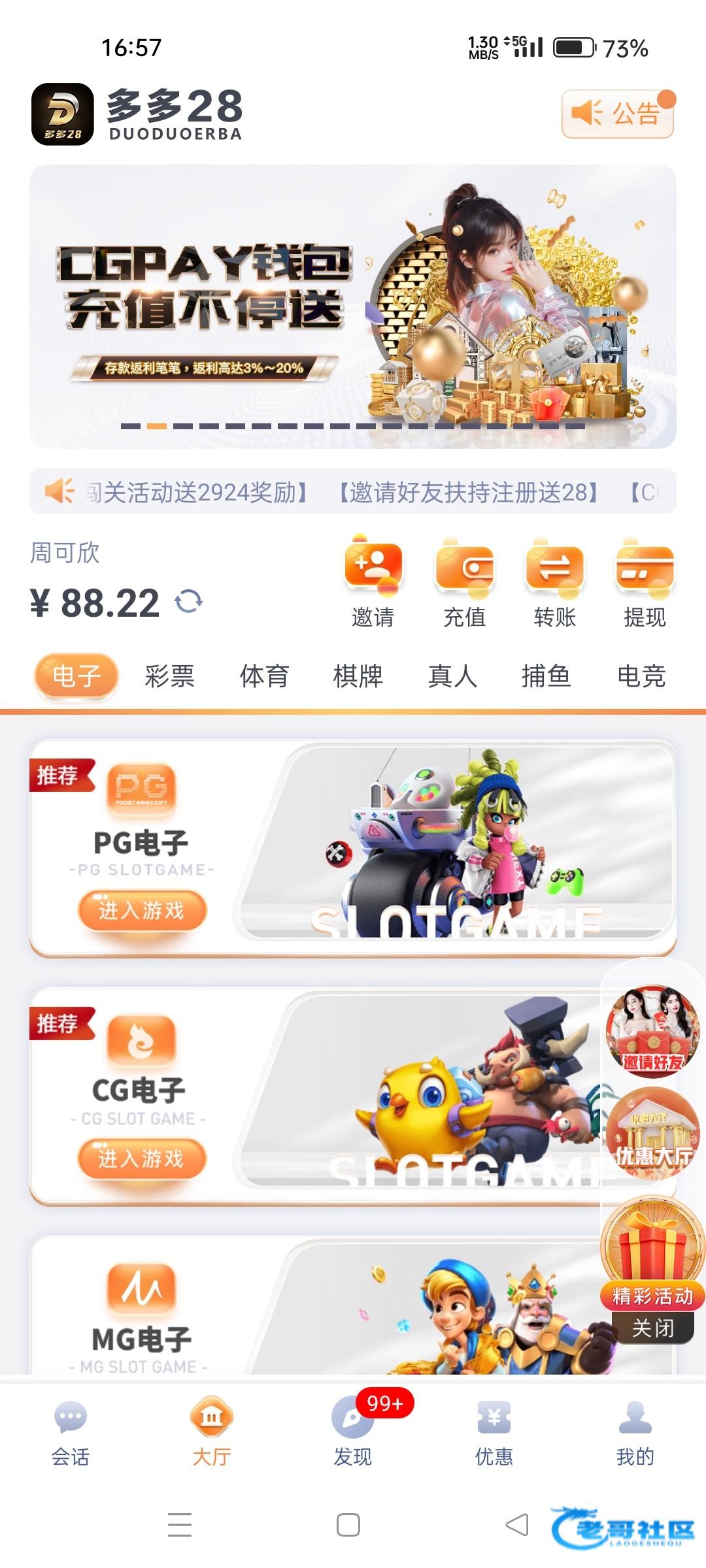Open the 我的 profile tab
This screenshot has width=706, height=1568.
click(635, 1432)
